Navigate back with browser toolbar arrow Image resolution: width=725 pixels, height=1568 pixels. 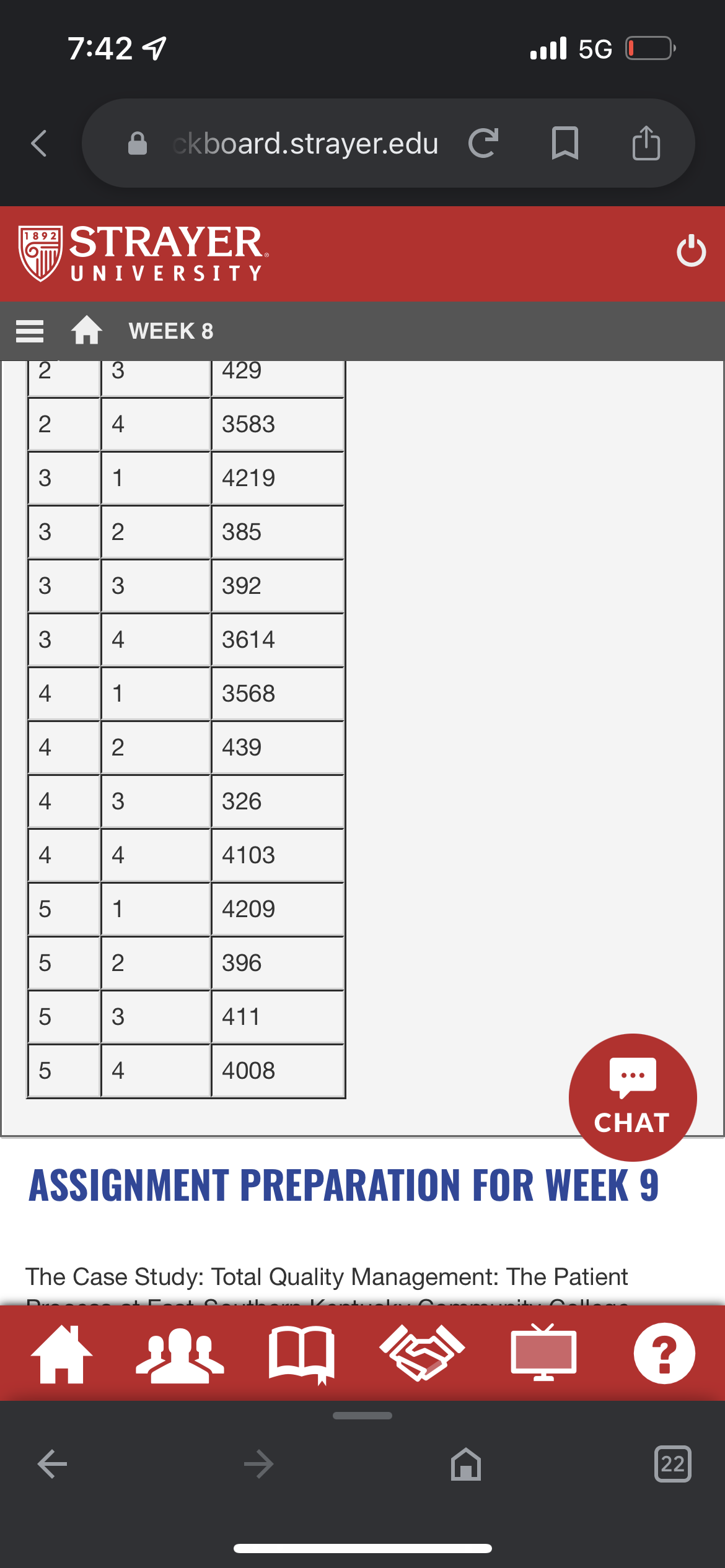point(52,1464)
